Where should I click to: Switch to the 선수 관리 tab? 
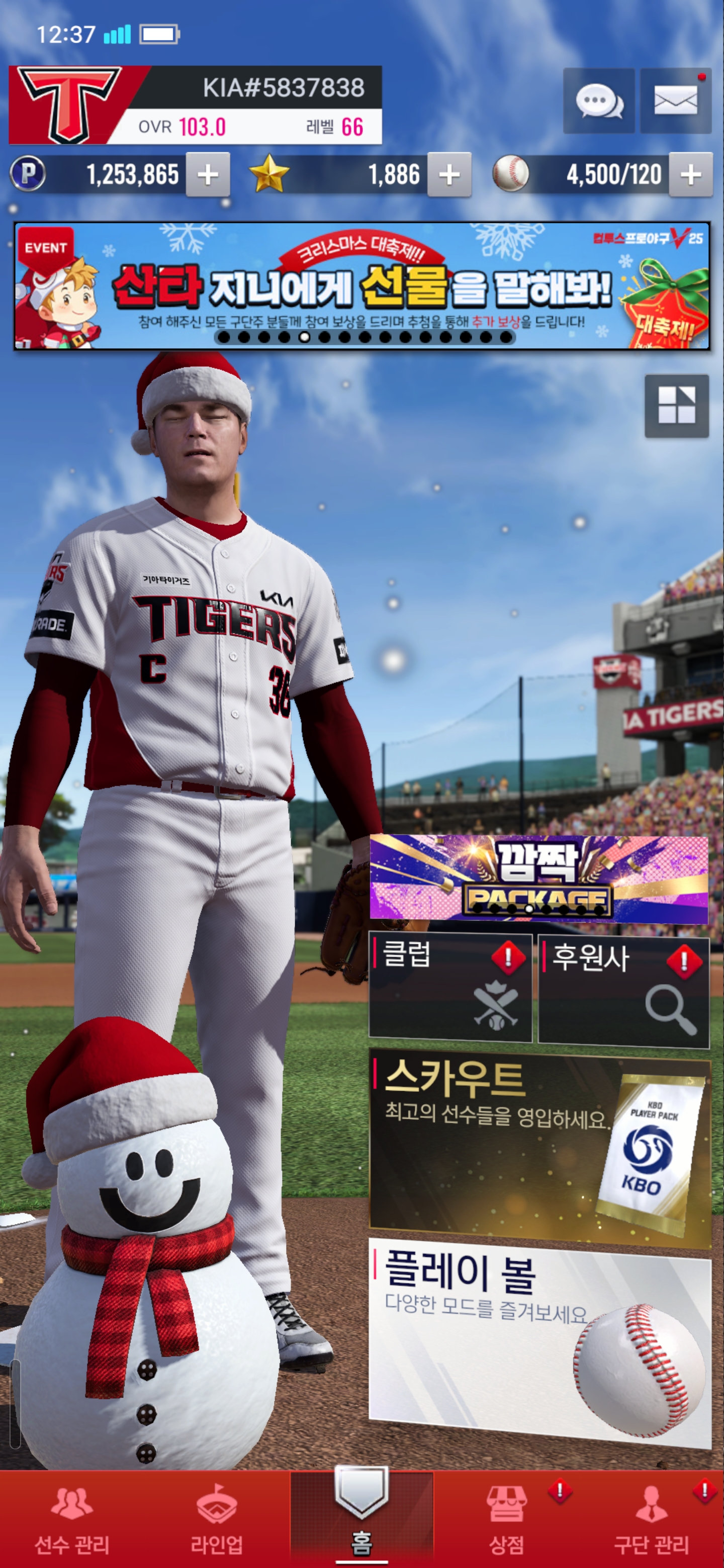pos(72,1519)
